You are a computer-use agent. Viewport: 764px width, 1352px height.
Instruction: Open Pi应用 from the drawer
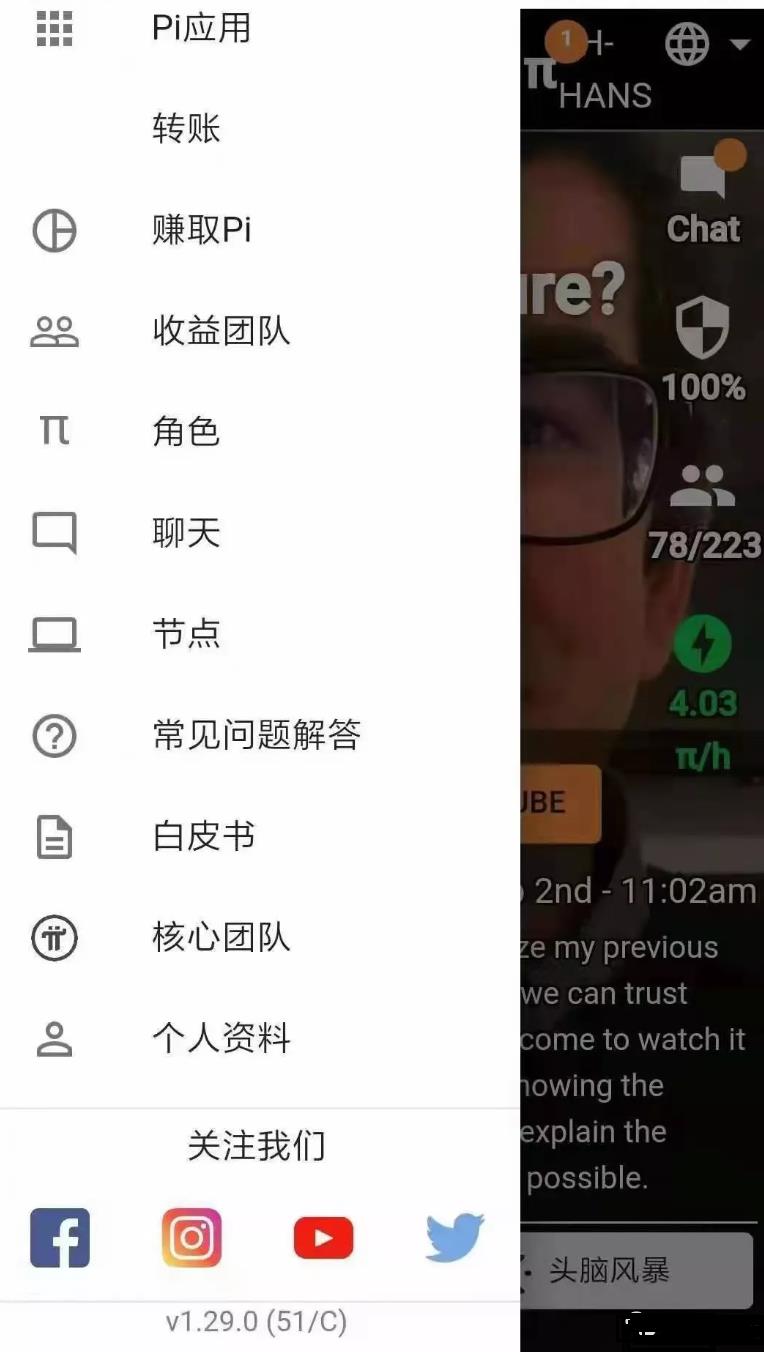coord(201,28)
